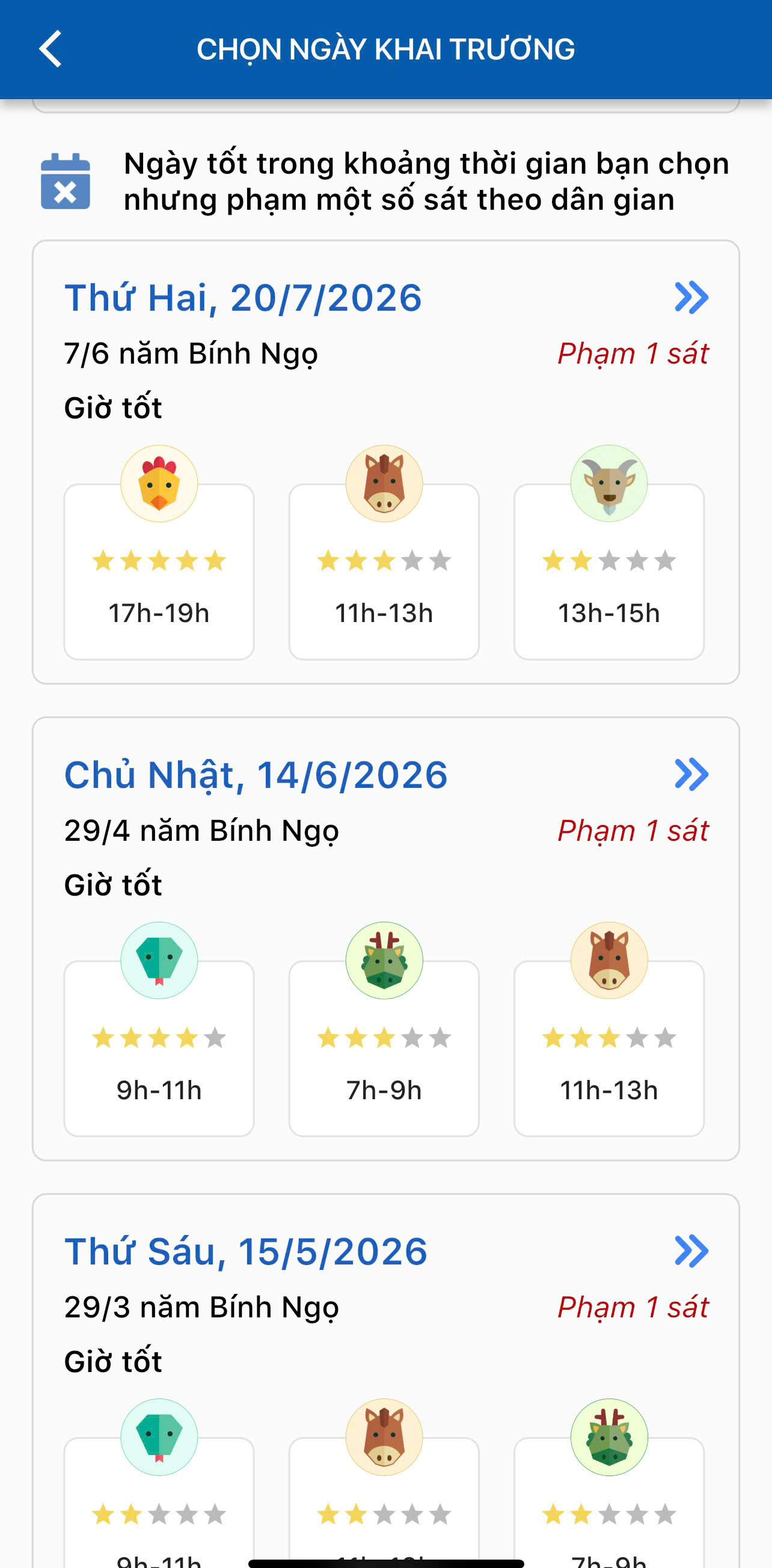Click the five-star rating under the rooster icon

[159, 561]
